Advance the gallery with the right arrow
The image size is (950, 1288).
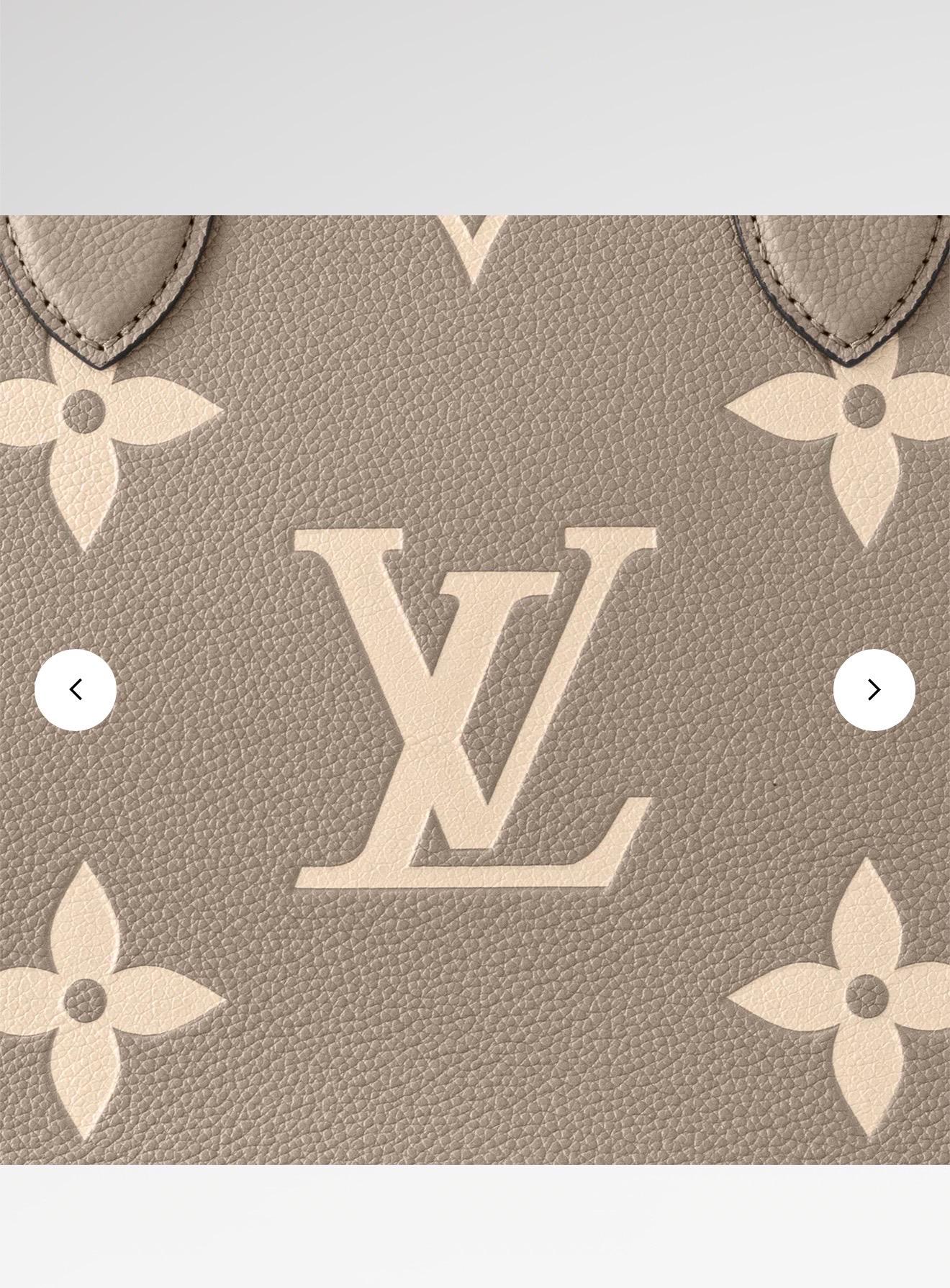pyautogui.click(x=873, y=689)
